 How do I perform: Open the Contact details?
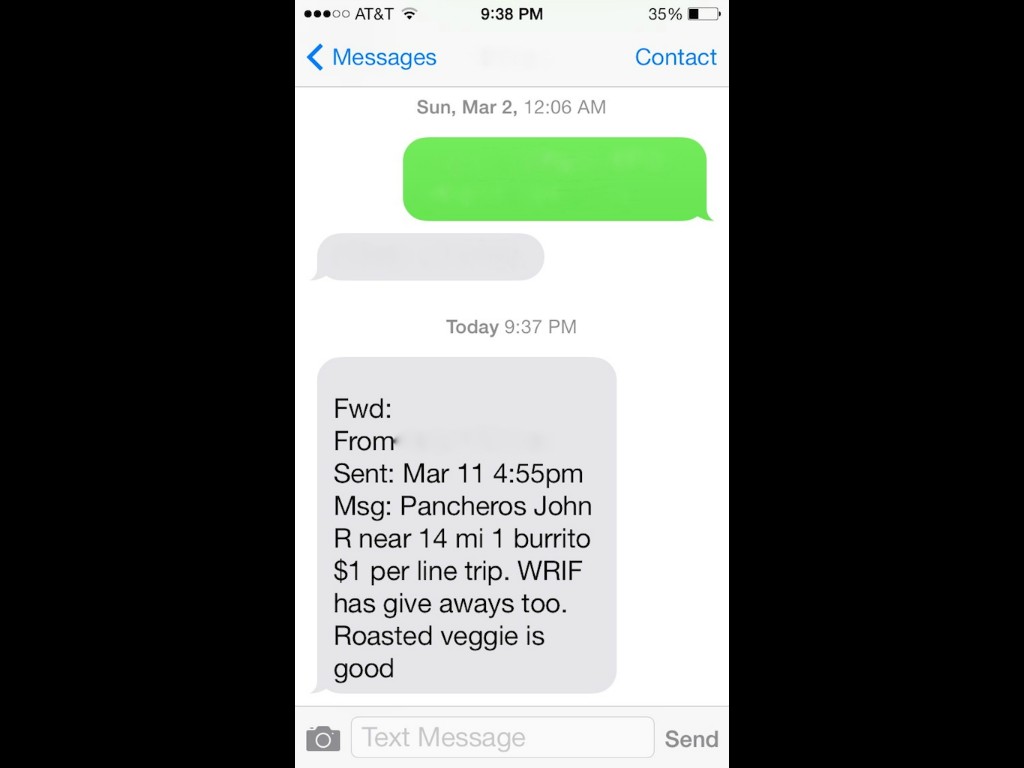(x=675, y=57)
